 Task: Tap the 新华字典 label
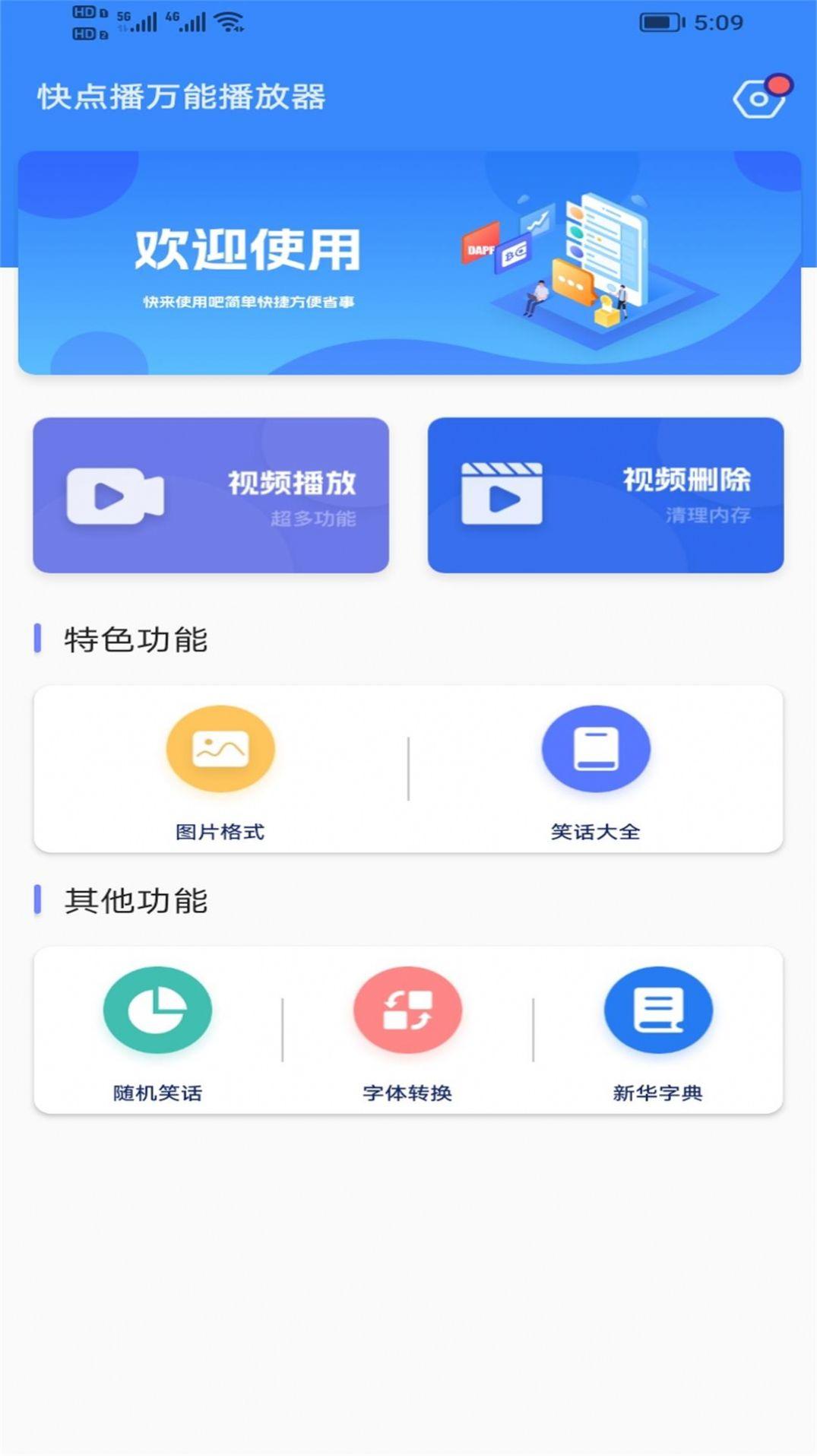658,1093
